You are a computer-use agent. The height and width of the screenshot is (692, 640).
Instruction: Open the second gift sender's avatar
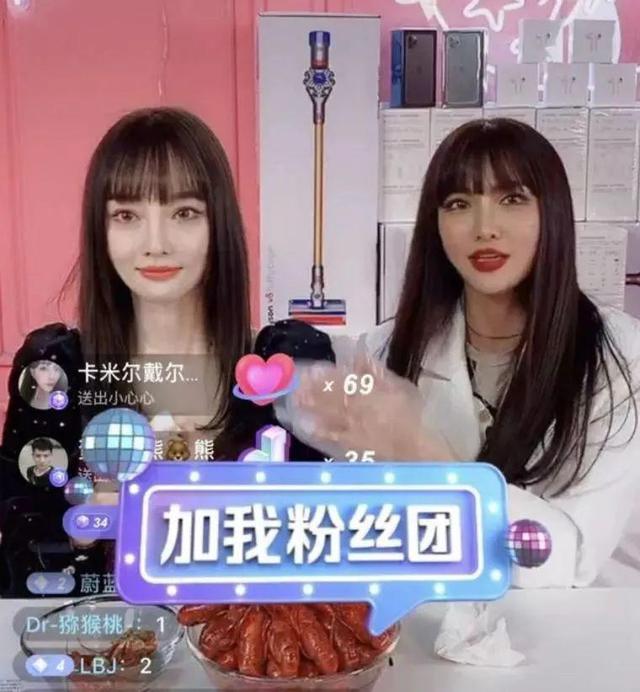pos(43,461)
